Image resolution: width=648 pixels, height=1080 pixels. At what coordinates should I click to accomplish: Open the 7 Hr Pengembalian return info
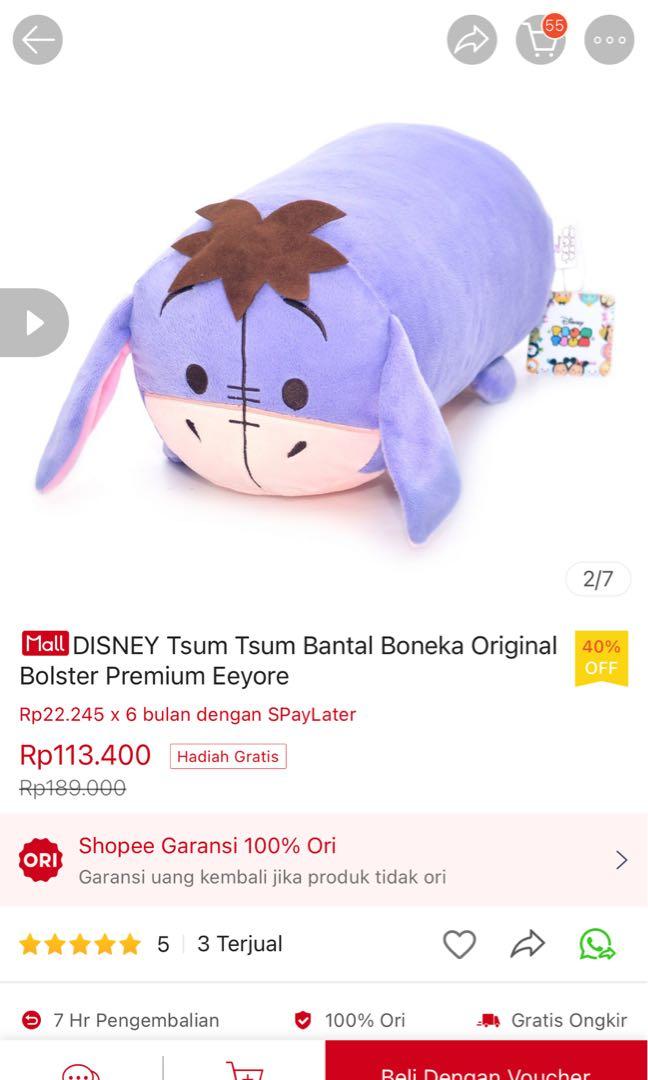point(120,1020)
